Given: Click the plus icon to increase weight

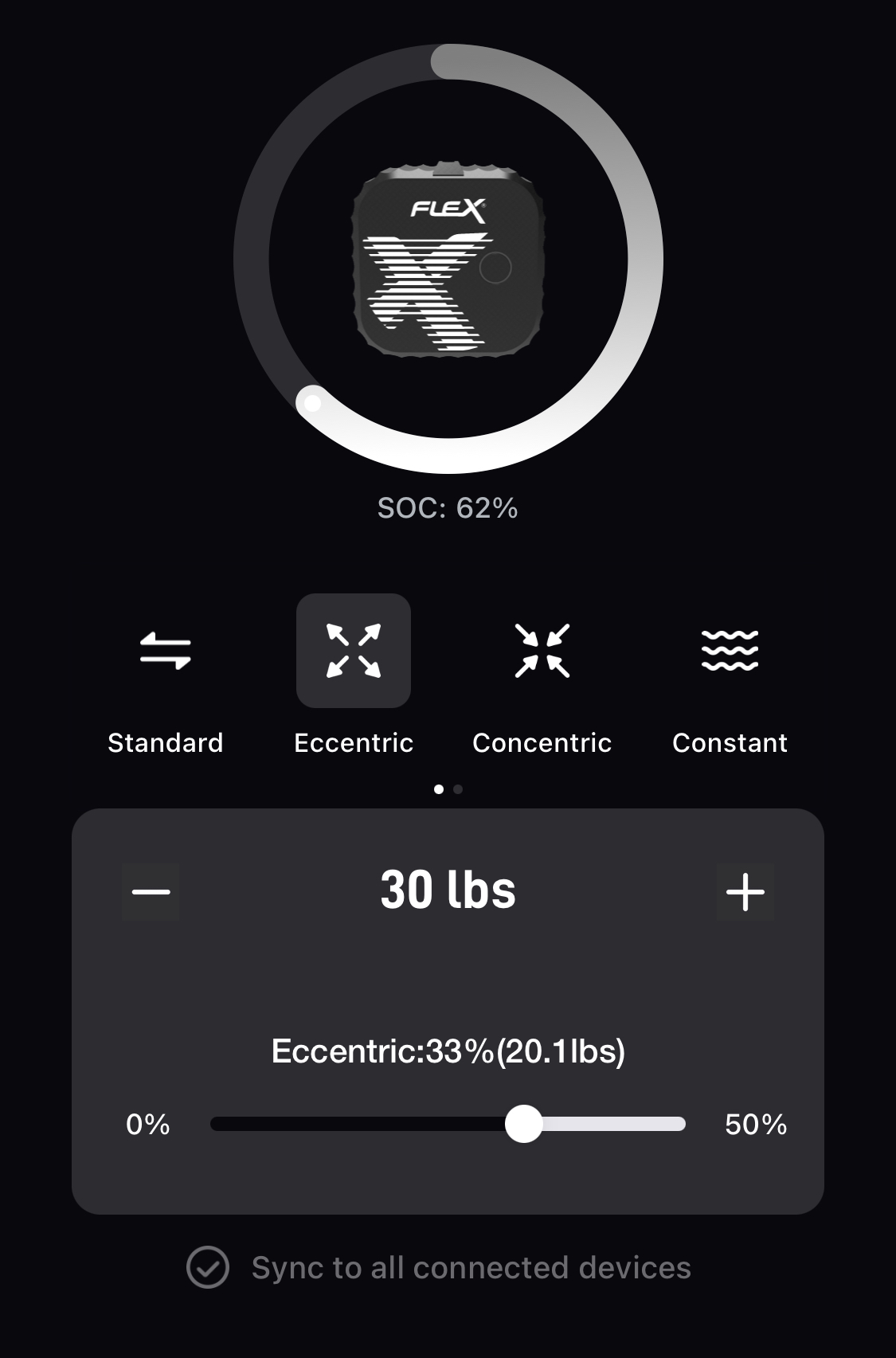Looking at the screenshot, I should pyautogui.click(x=745, y=891).
